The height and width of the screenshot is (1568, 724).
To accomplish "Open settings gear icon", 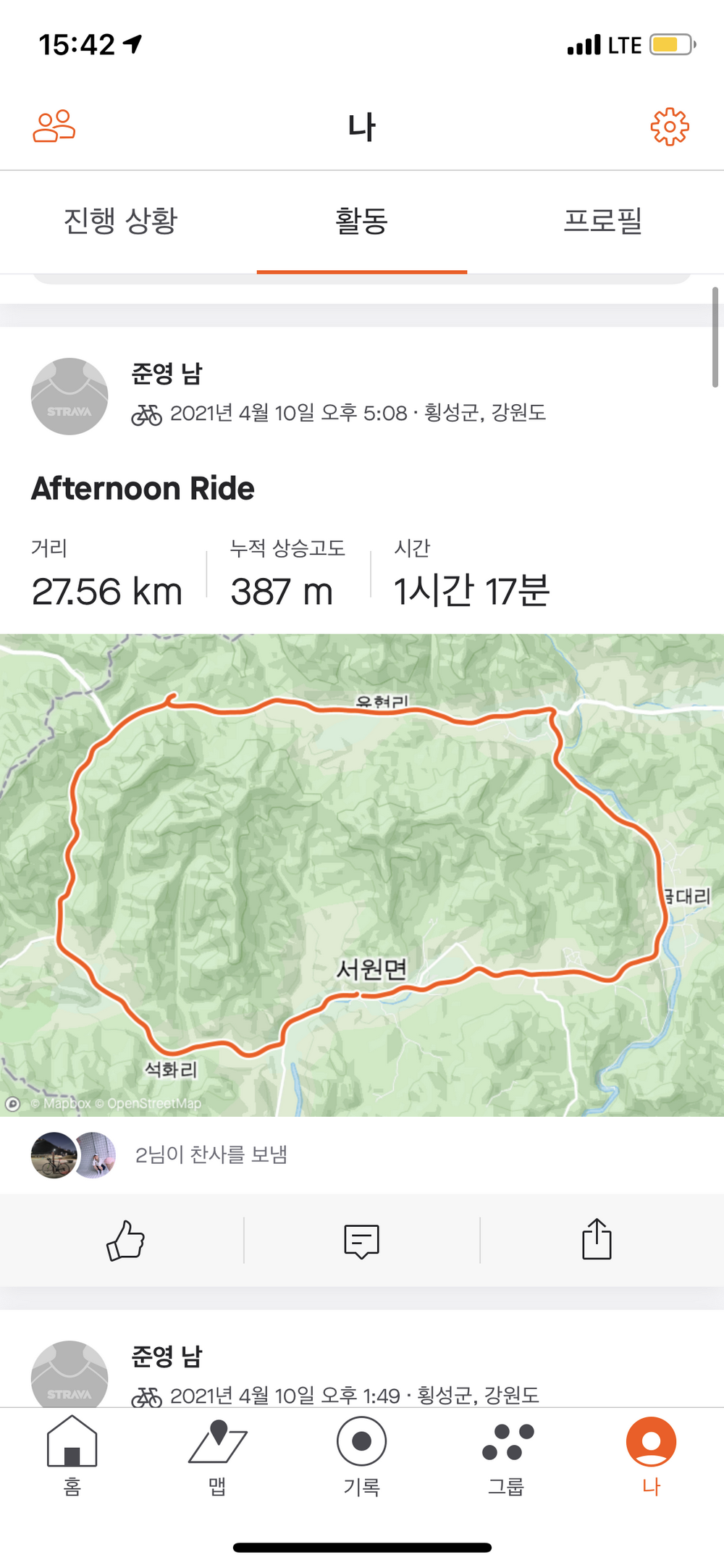I will 670,127.
